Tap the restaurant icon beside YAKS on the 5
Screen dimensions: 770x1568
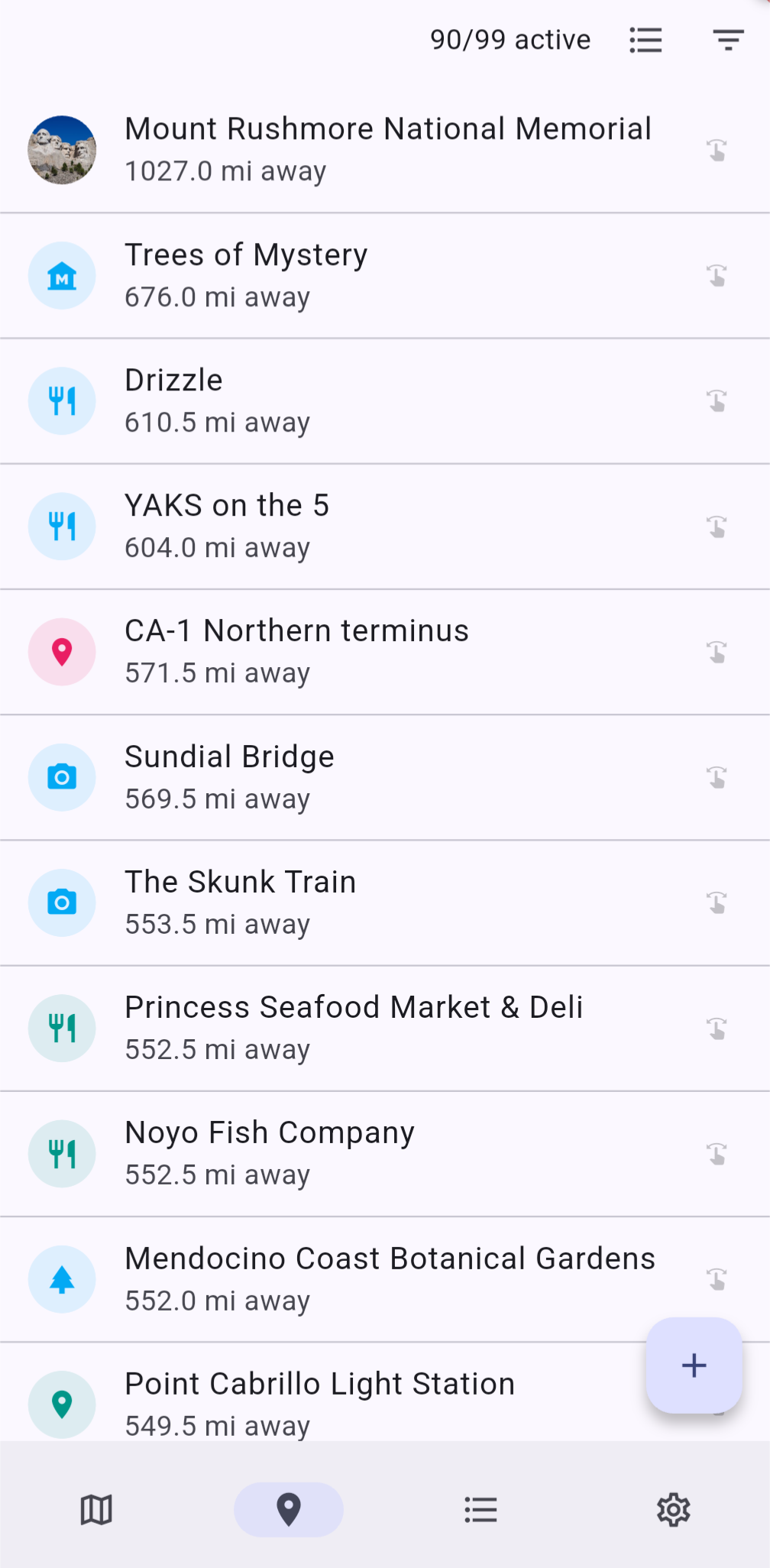(x=62, y=526)
